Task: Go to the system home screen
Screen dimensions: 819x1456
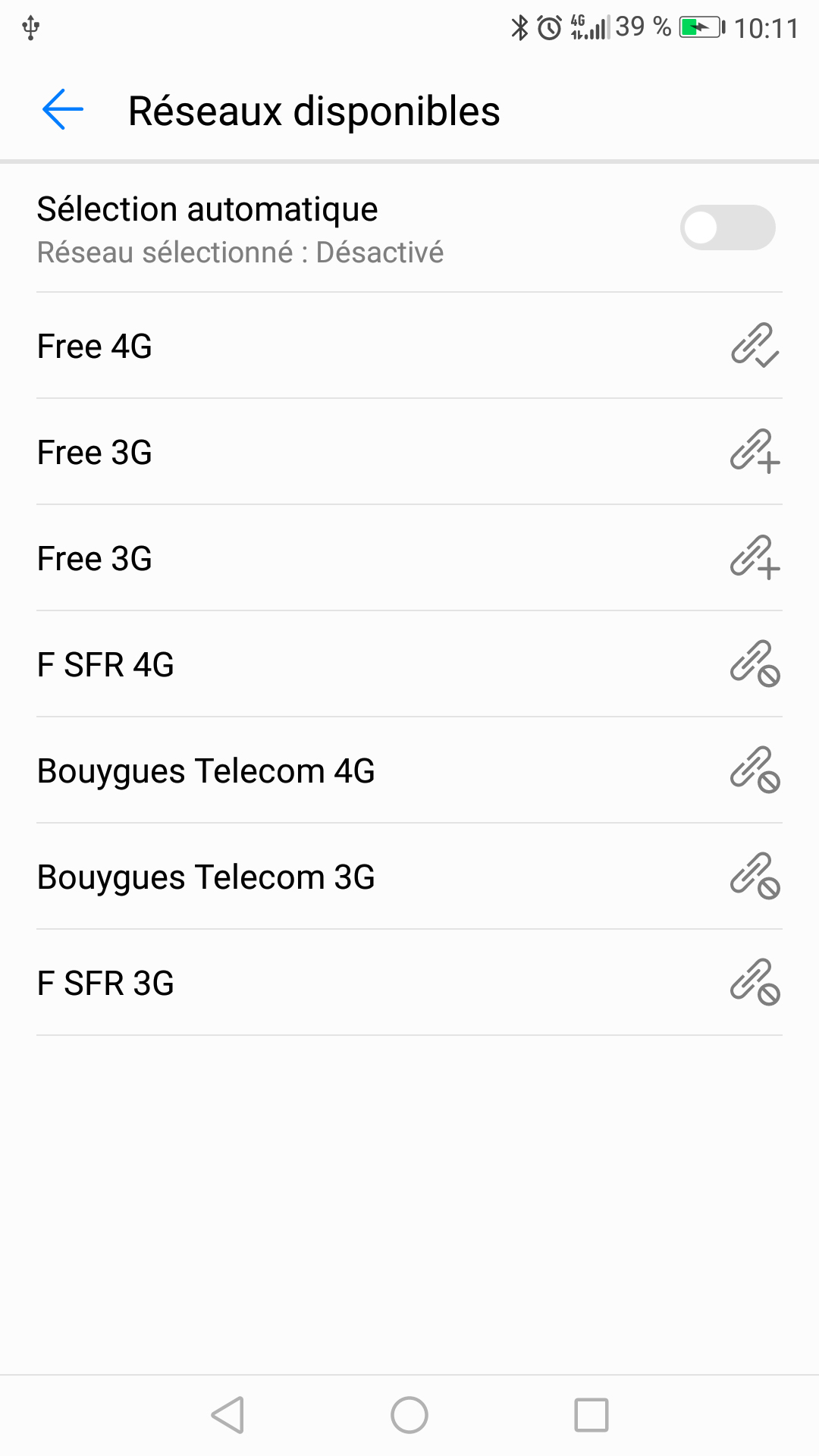Action: click(x=409, y=1415)
